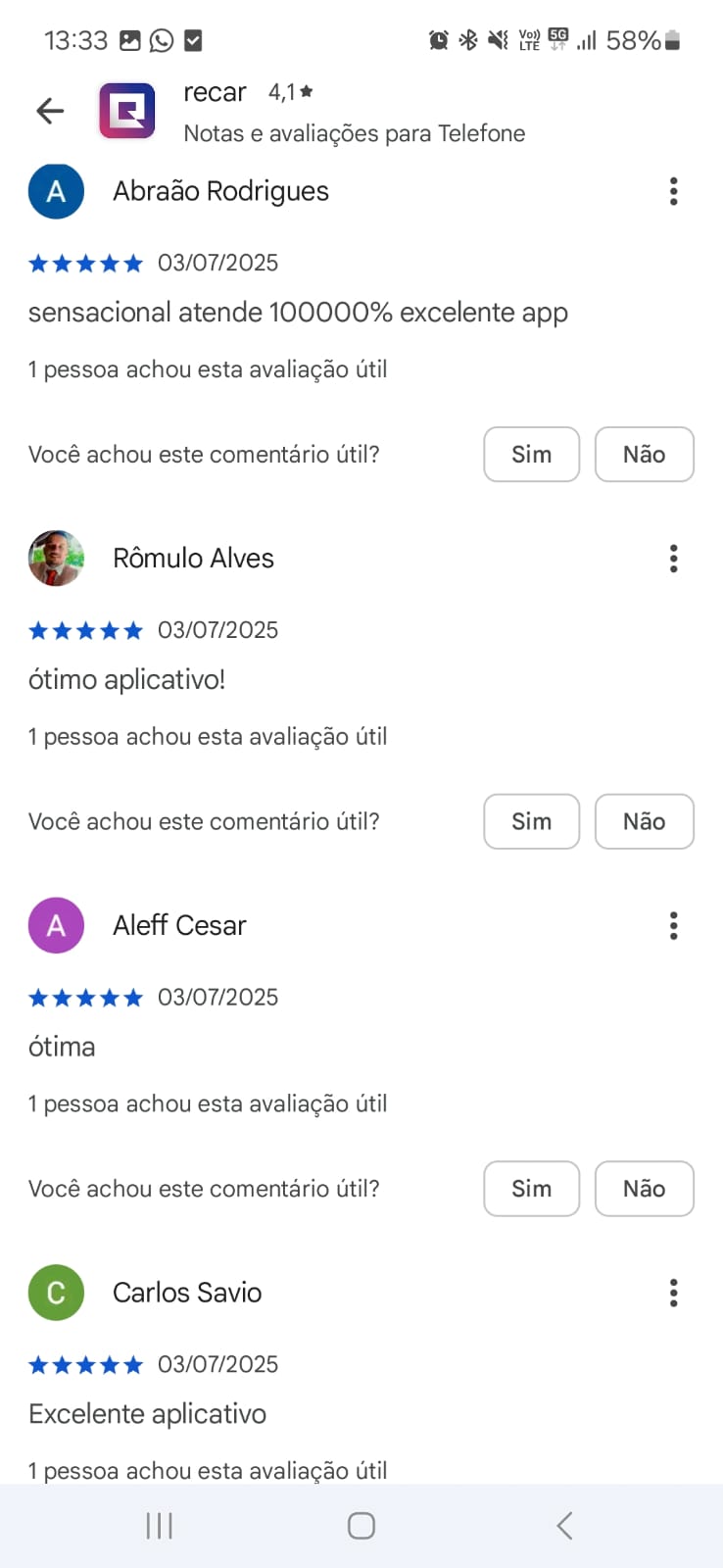Open Abraão Rodrigues's avatar
The width and height of the screenshot is (723, 1568).
tap(56, 191)
